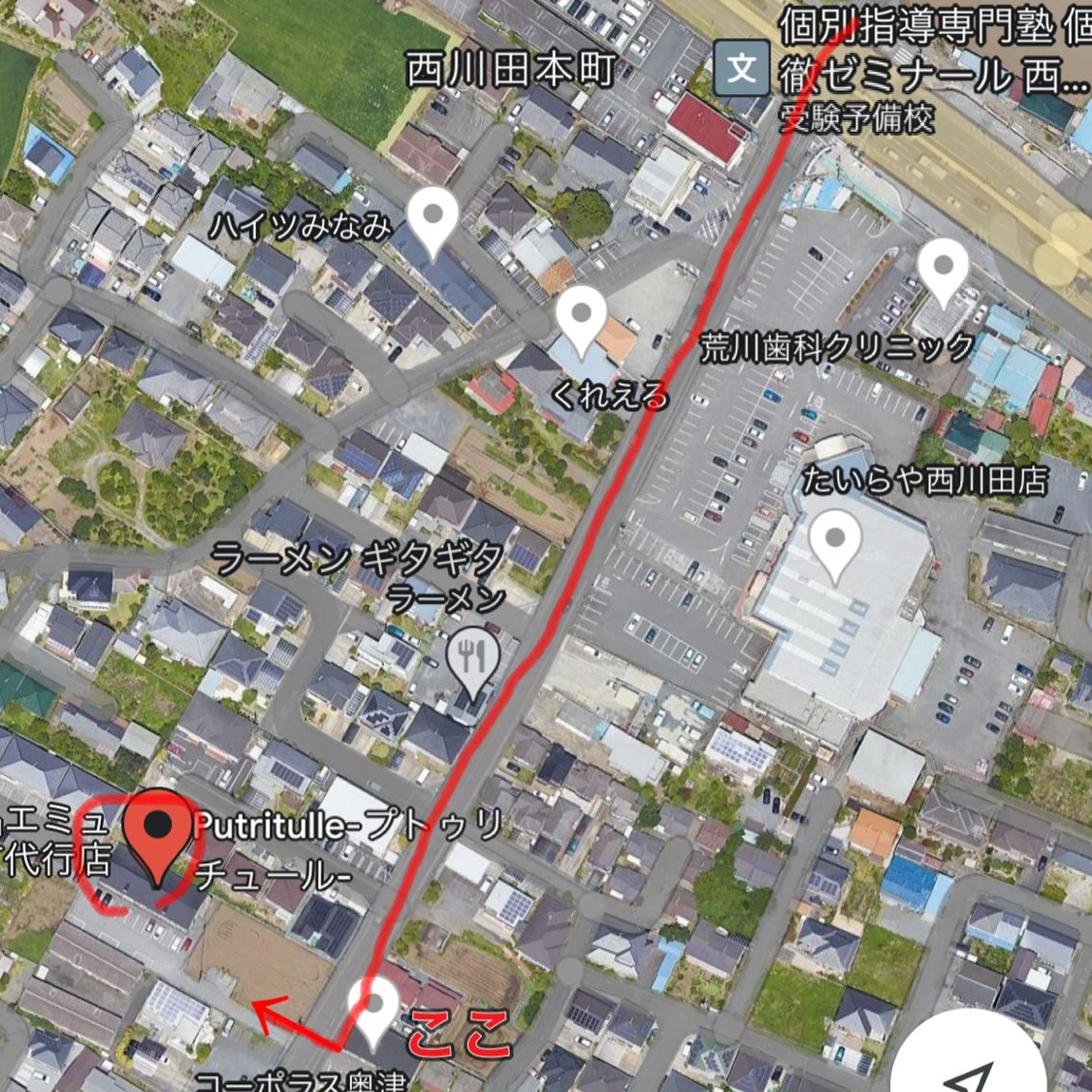Tap the ハイツみなみ map pin
Screen dimensions: 1092x1092
pos(433,219)
